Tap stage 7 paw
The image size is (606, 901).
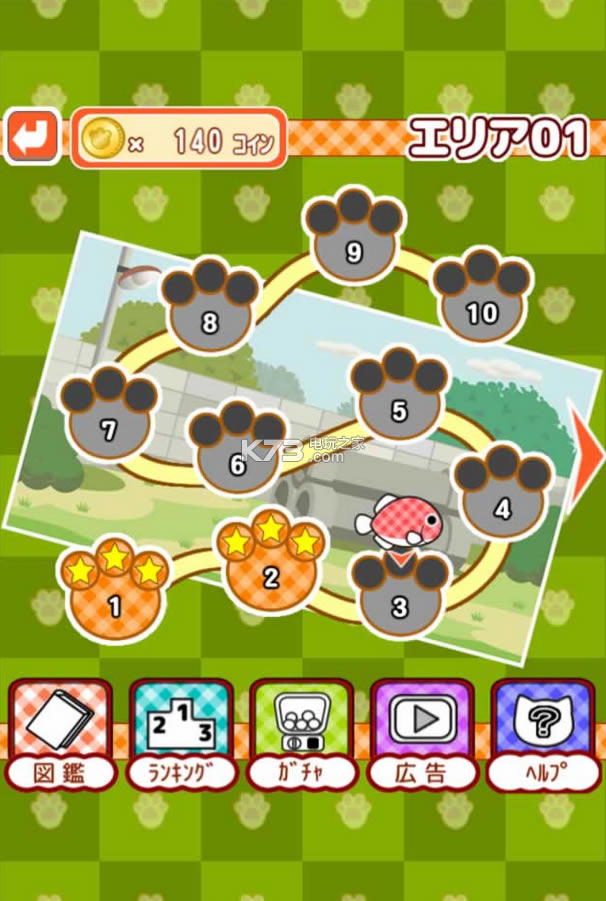(x=109, y=422)
